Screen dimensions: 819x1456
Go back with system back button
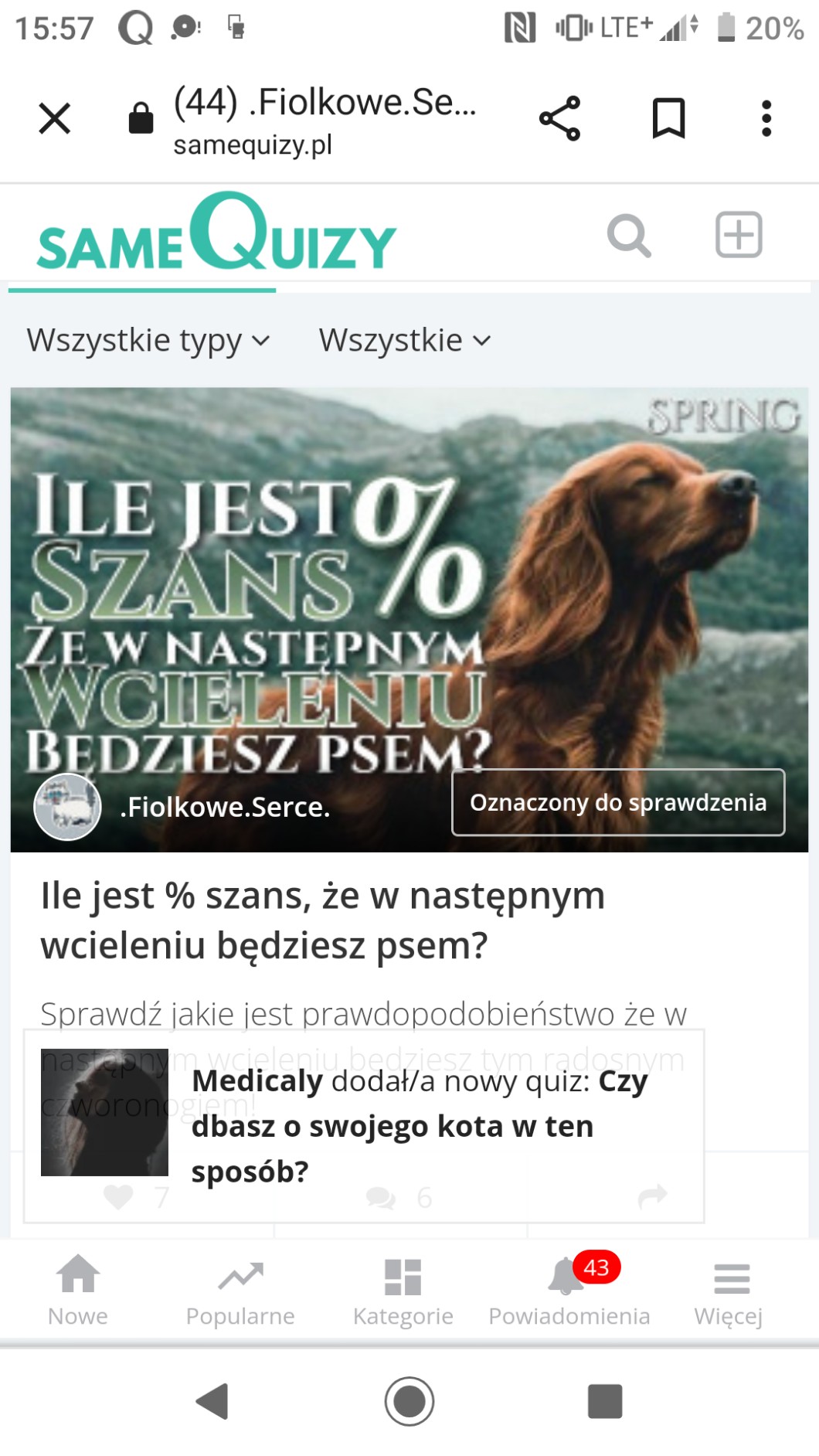pyautogui.click(x=212, y=1401)
